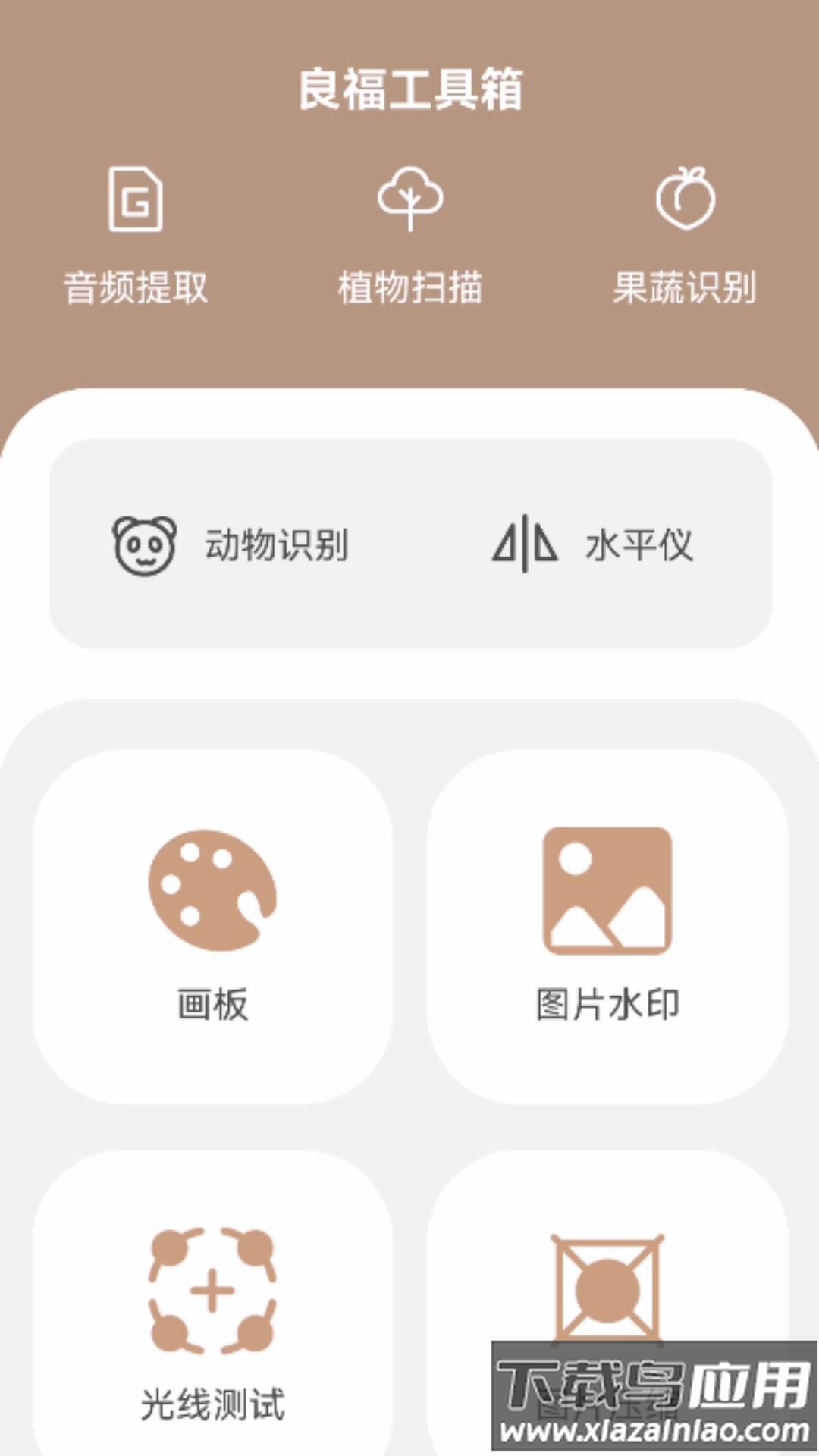Click the 植物扫描 text label

coord(409,287)
